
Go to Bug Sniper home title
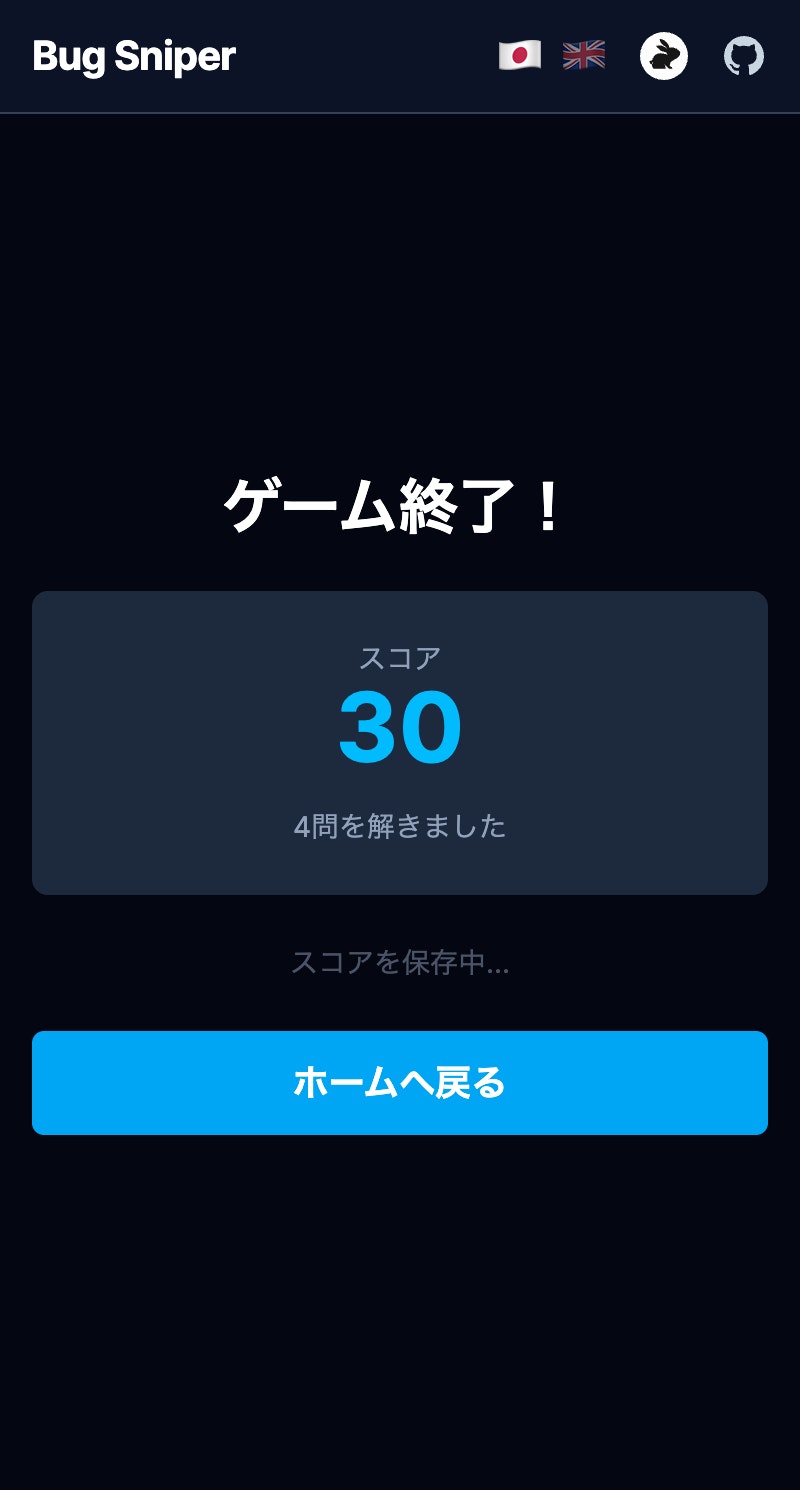(x=134, y=56)
